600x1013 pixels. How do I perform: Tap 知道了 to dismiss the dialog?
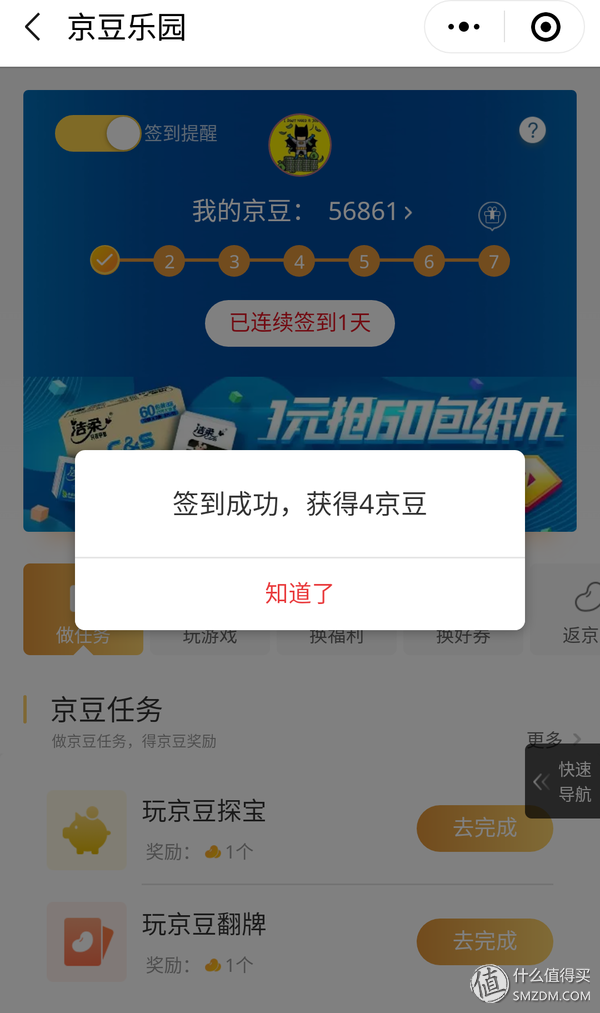pos(299,593)
